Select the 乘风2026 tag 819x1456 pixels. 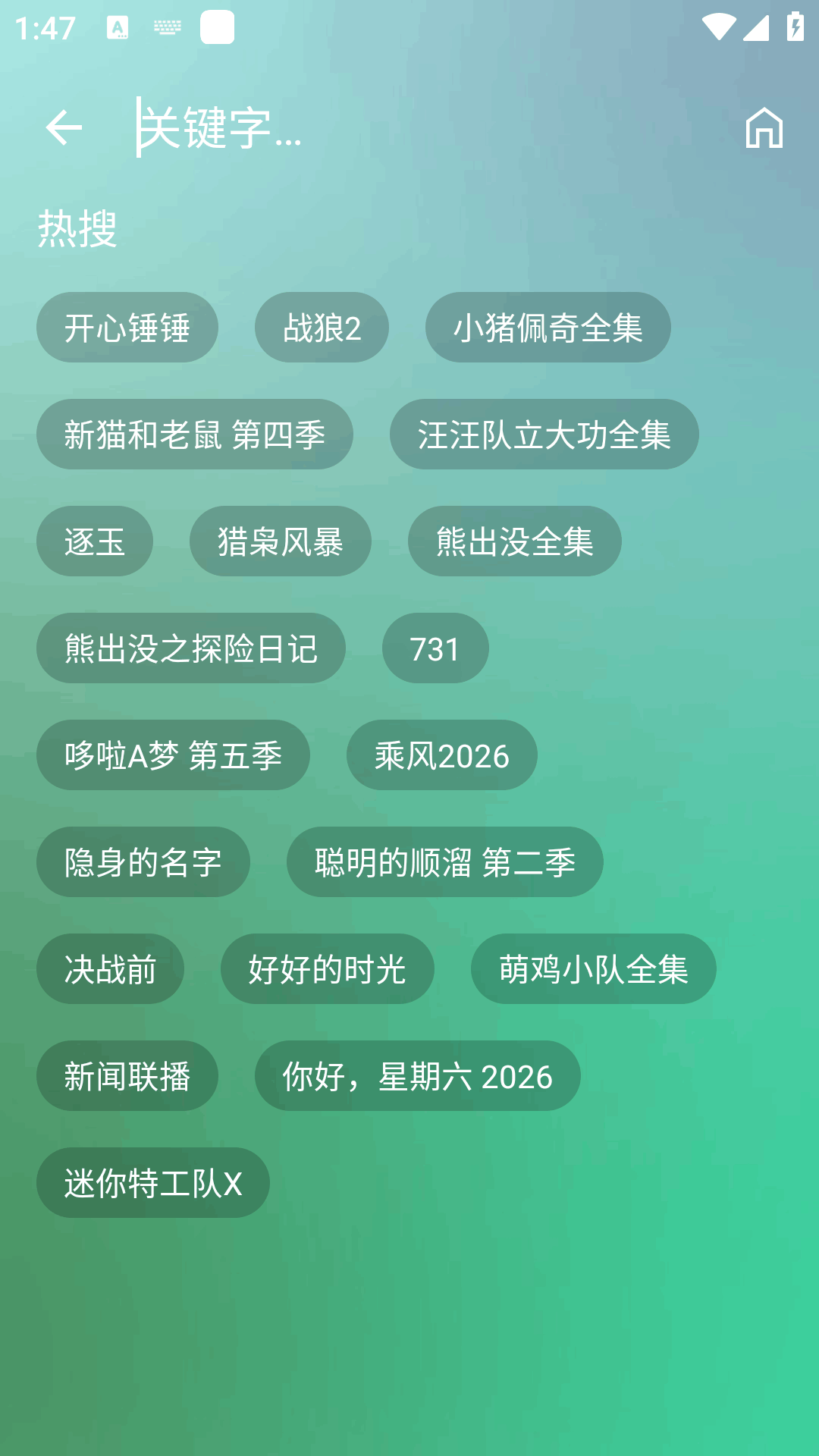pyautogui.click(x=441, y=755)
